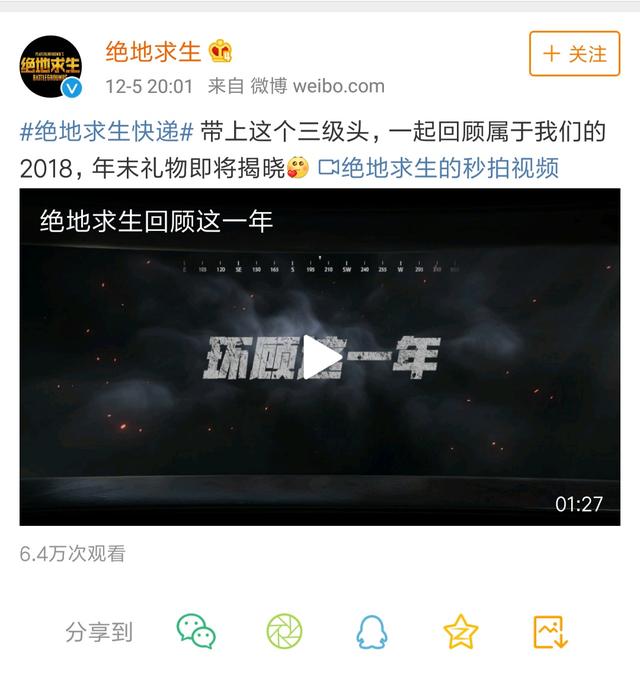Share post to WeChat Moments
This screenshot has height=687, width=640.
[x=284, y=632]
